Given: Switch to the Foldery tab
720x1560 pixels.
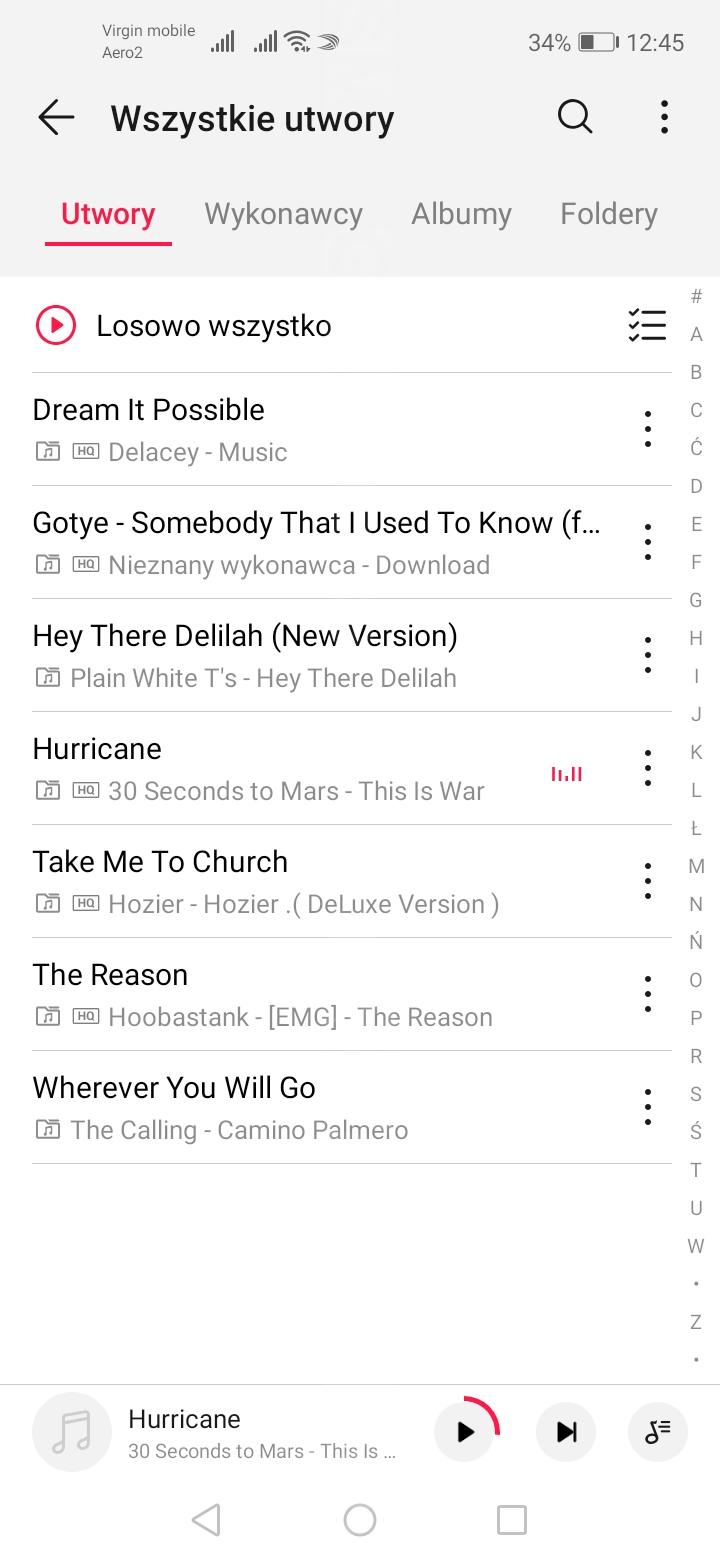Looking at the screenshot, I should [608, 214].
